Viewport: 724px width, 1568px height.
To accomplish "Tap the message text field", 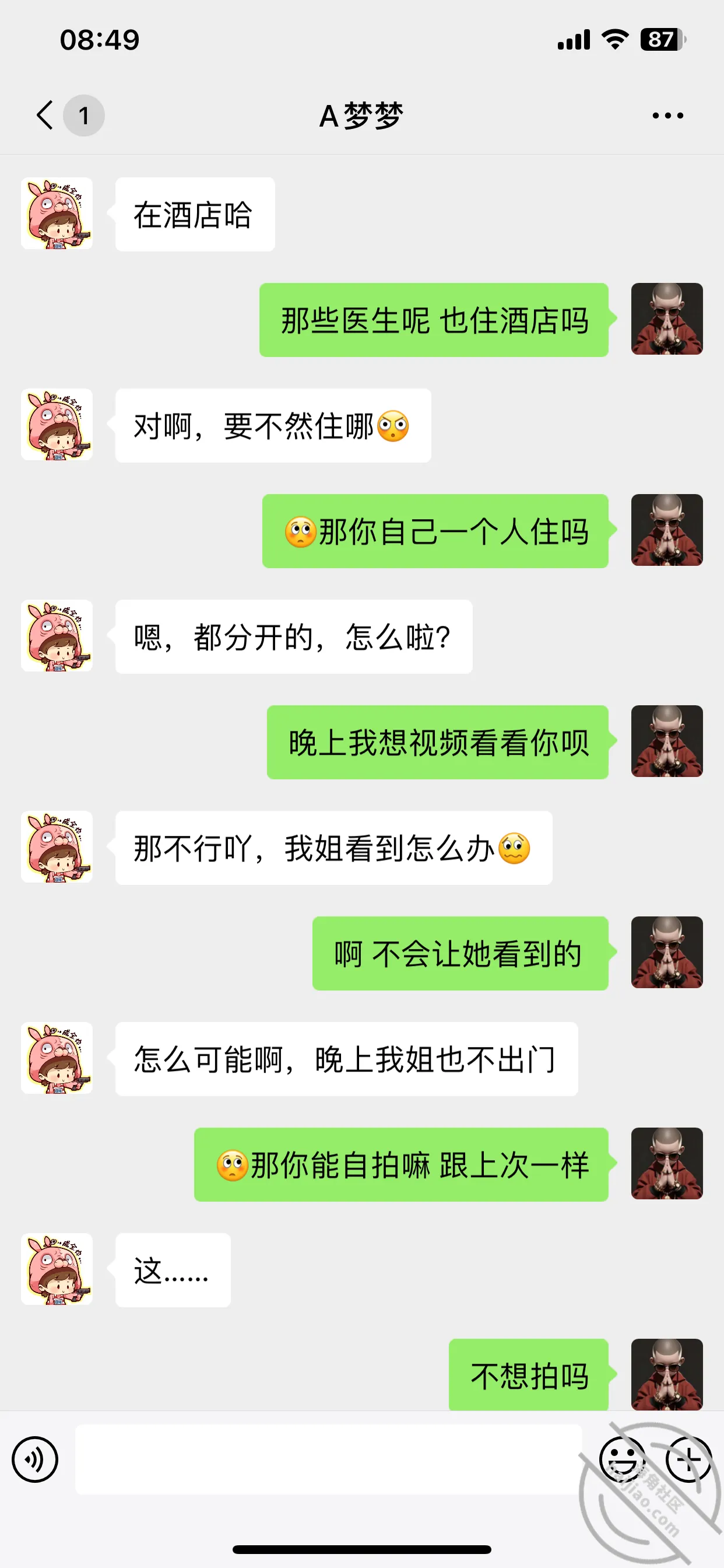I will point(328,1459).
